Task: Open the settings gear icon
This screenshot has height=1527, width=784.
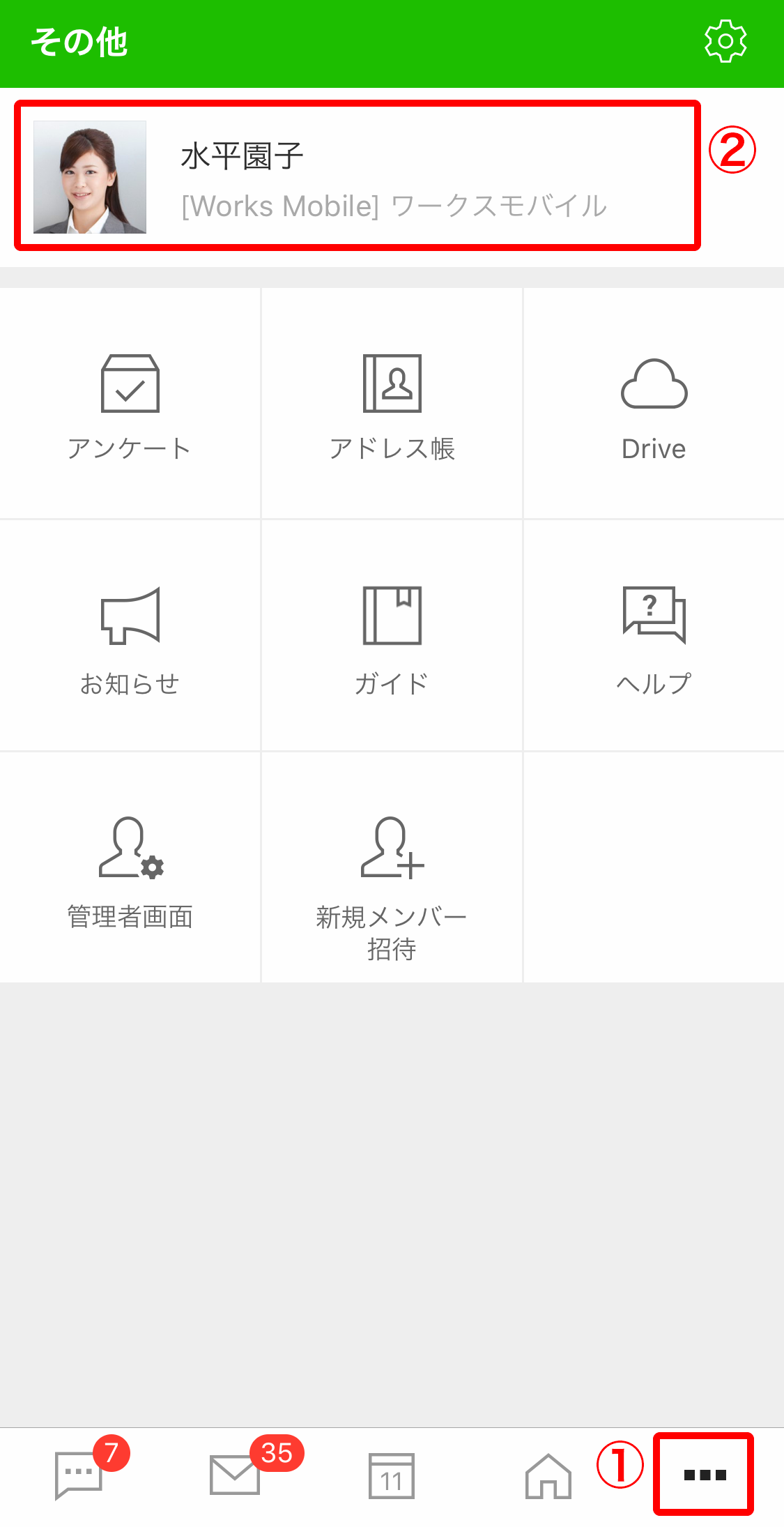Action: click(x=725, y=42)
